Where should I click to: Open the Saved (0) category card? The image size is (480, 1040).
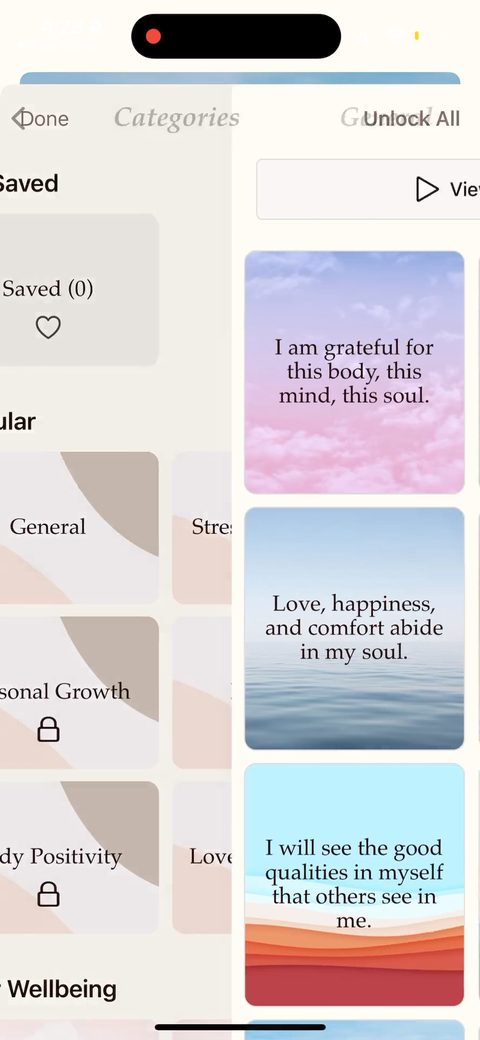tap(79, 289)
